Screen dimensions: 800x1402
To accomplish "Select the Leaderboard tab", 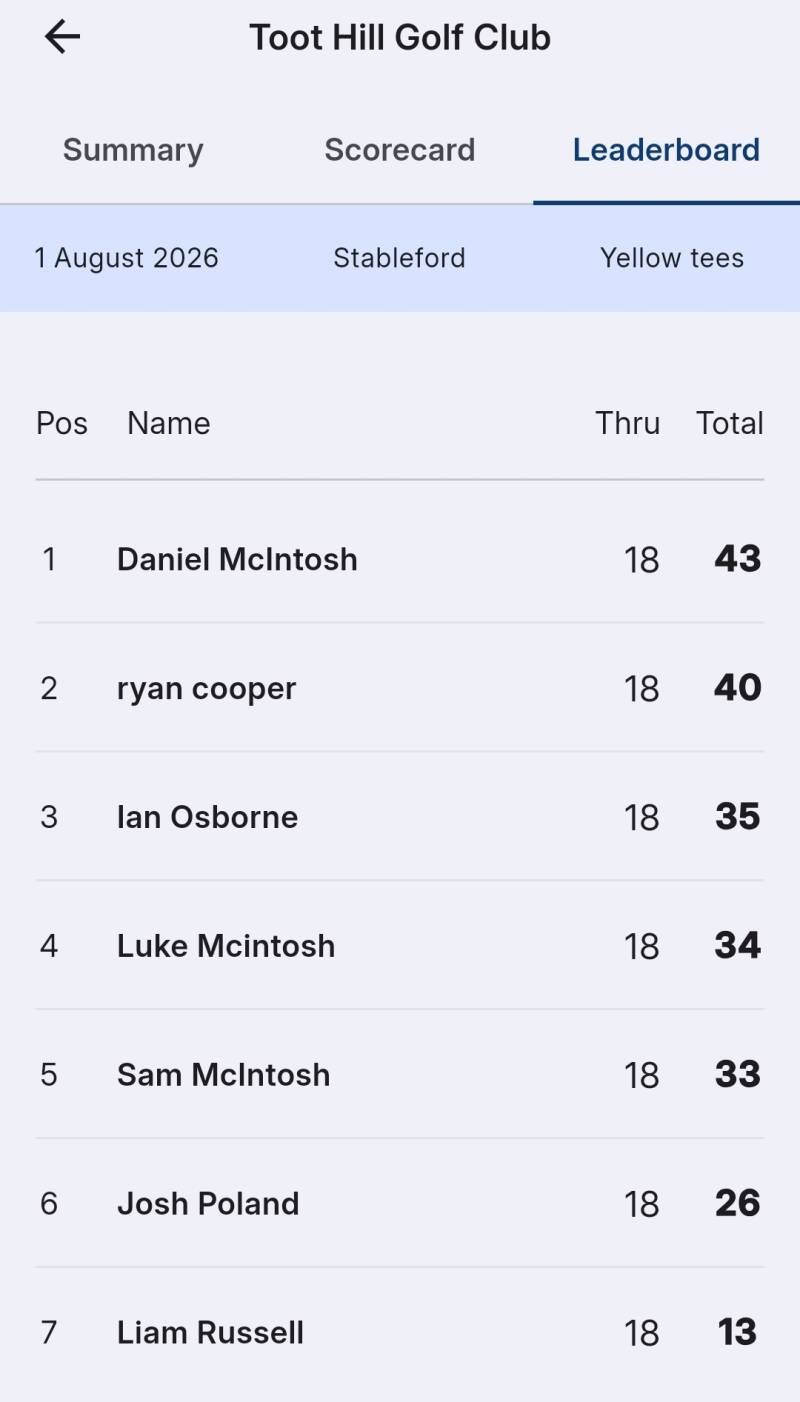I will [666, 150].
